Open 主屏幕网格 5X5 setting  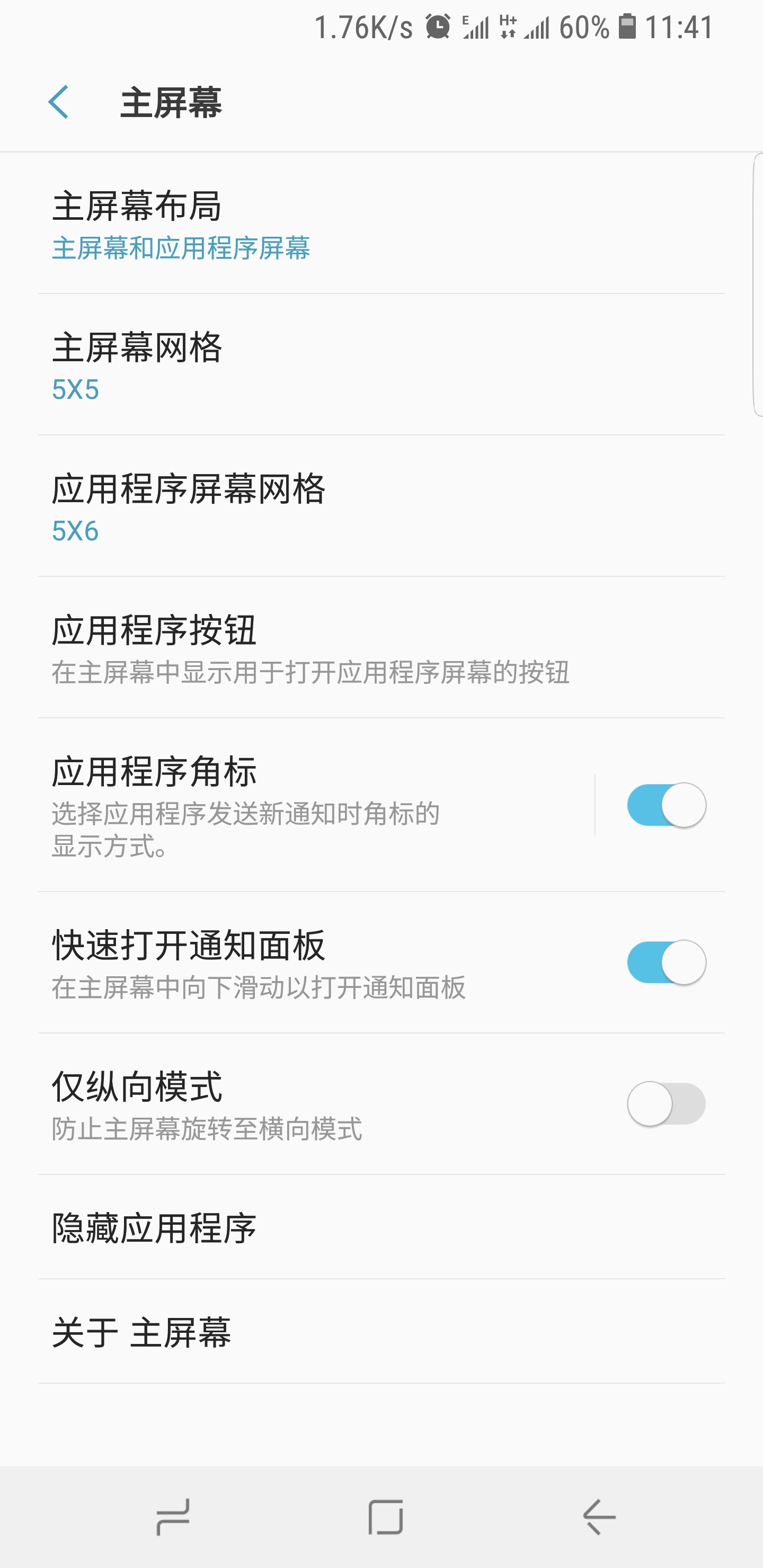click(x=381, y=365)
